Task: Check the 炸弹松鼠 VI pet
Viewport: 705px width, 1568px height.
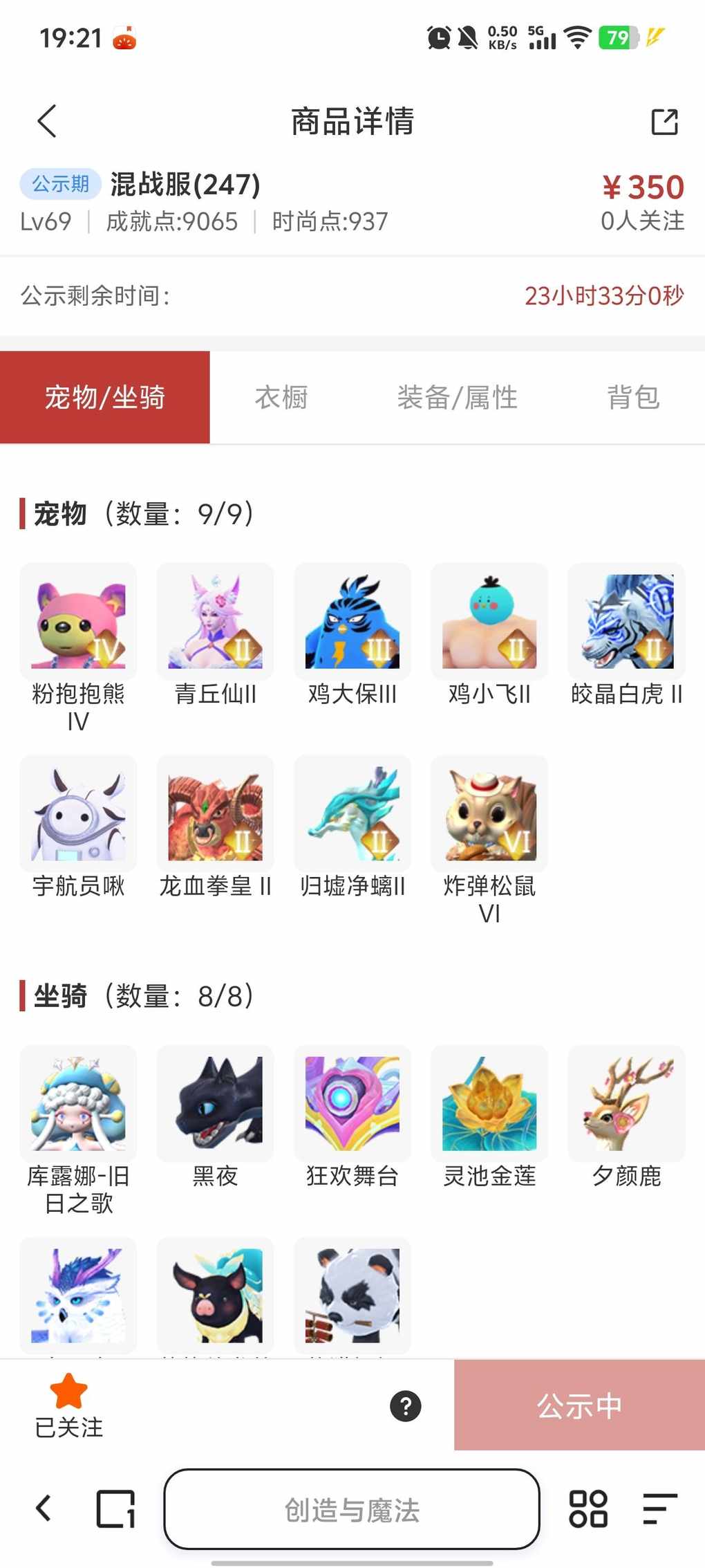Action: [489, 813]
